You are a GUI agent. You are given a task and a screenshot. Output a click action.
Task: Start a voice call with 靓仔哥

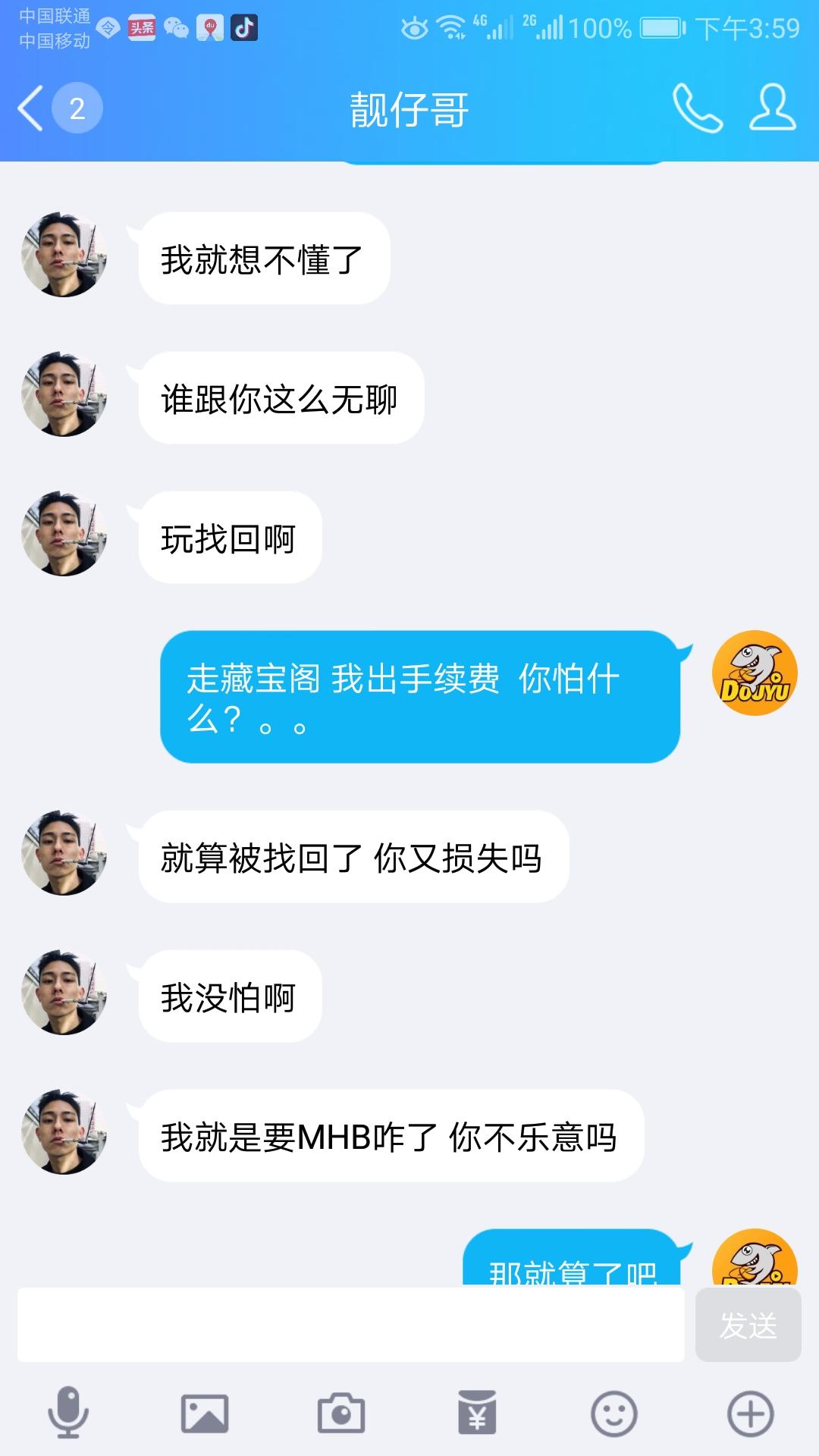(x=696, y=108)
